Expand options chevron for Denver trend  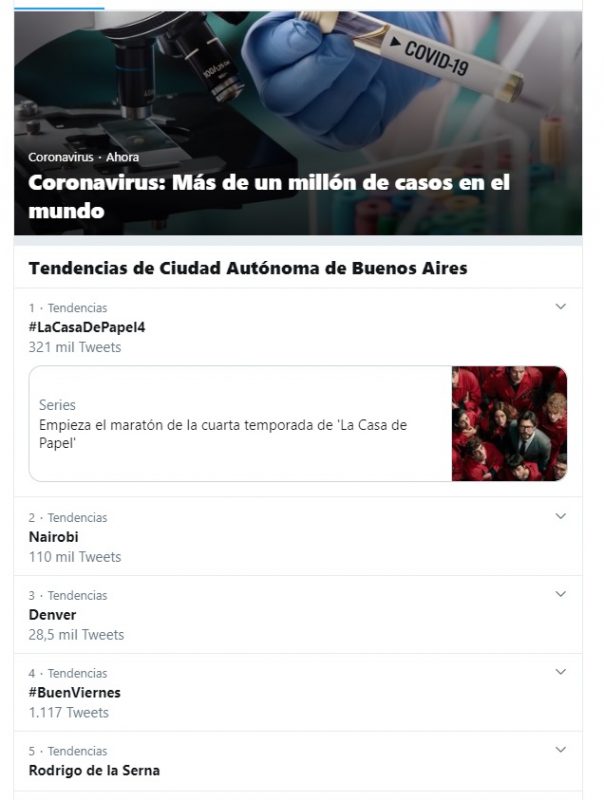[x=560, y=594]
